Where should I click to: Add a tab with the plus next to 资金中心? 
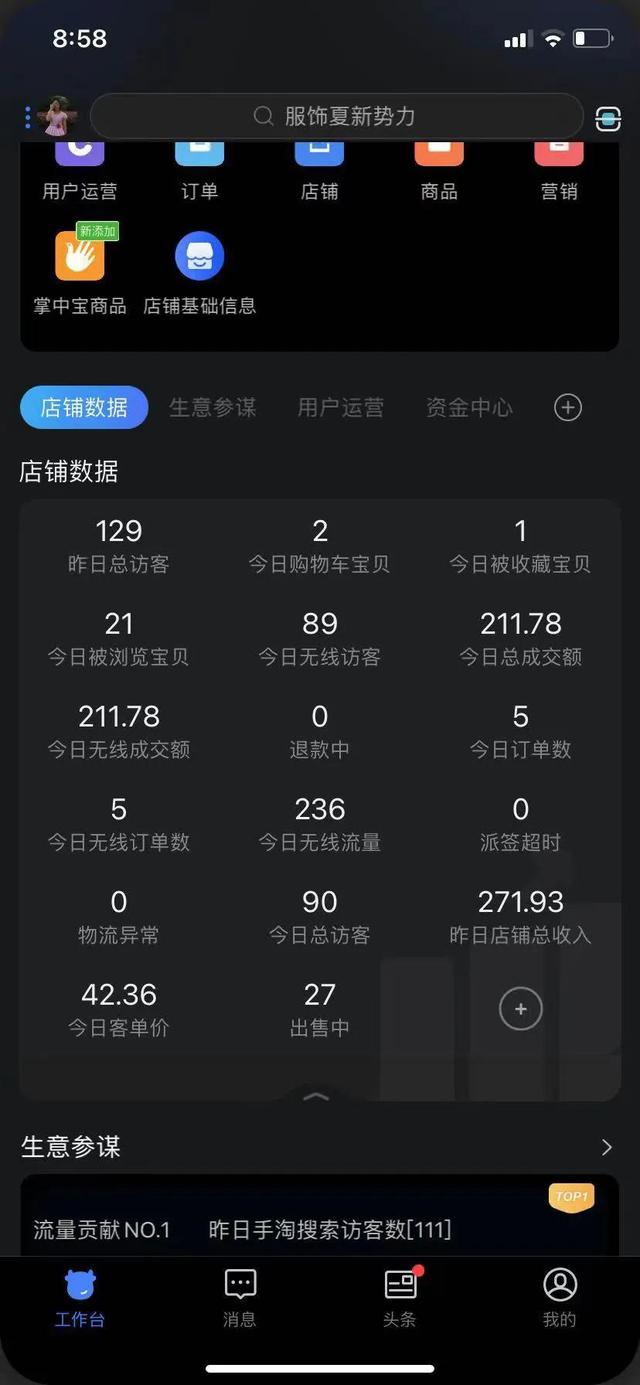pos(568,407)
